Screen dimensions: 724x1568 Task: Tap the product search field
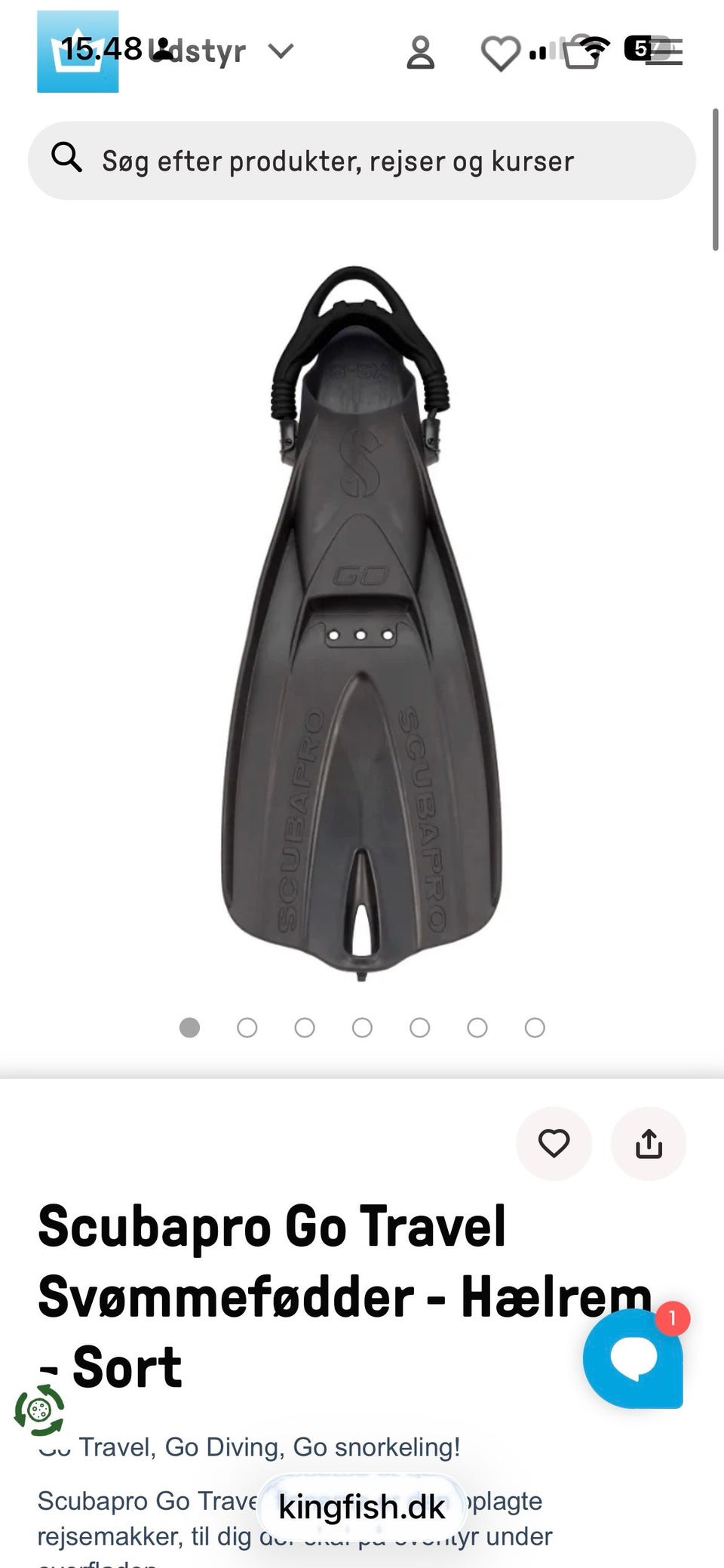362,161
